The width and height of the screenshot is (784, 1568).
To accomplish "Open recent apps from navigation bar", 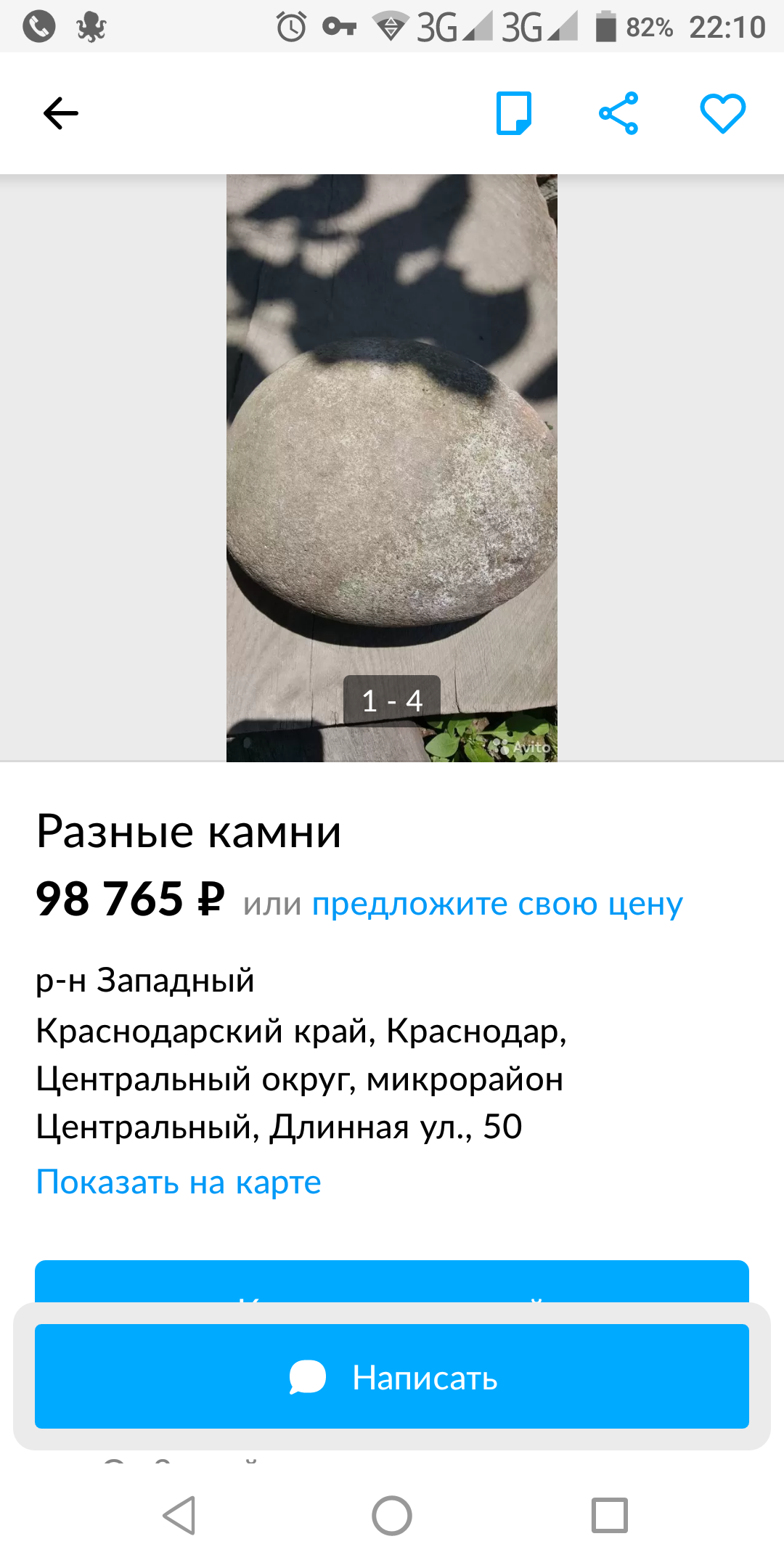I will point(609,1516).
